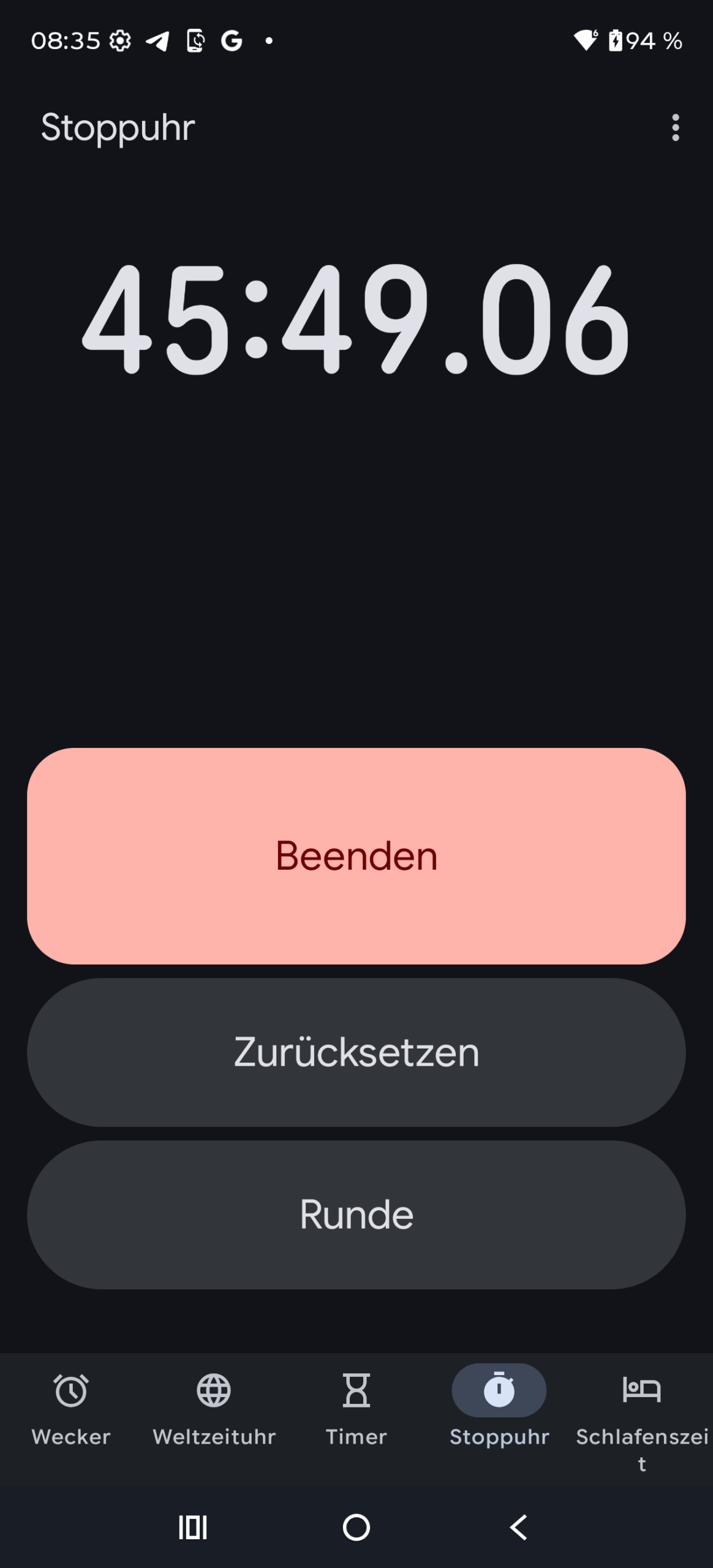Viewport: 713px width, 1568px height.
Task: Reset the stopwatch via Zurücksetzen
Action: click(356, 1052)
